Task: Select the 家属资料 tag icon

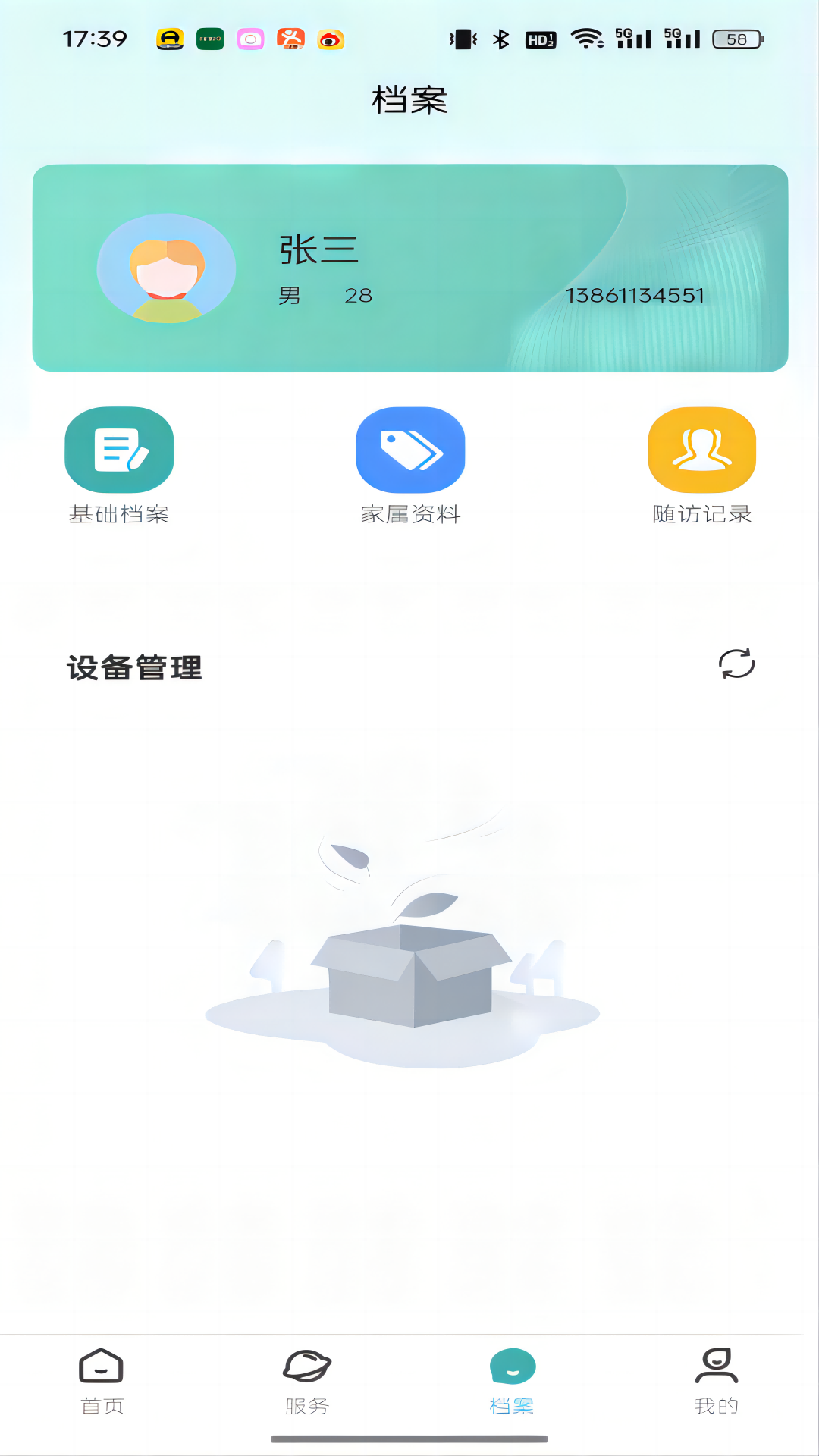Action: pos(409,448)
